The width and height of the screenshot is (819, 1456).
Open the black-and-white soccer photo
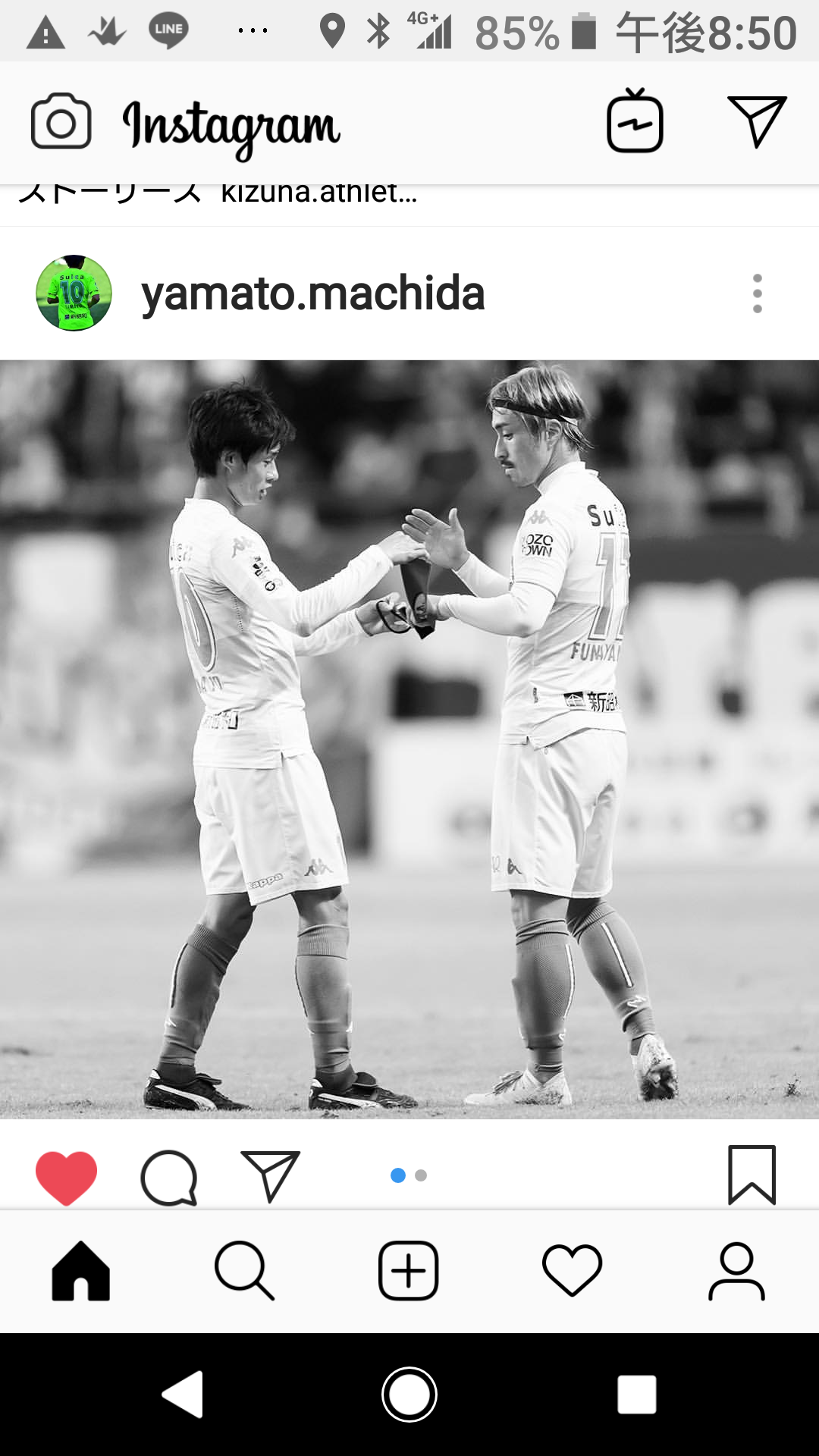click(409, 739)
